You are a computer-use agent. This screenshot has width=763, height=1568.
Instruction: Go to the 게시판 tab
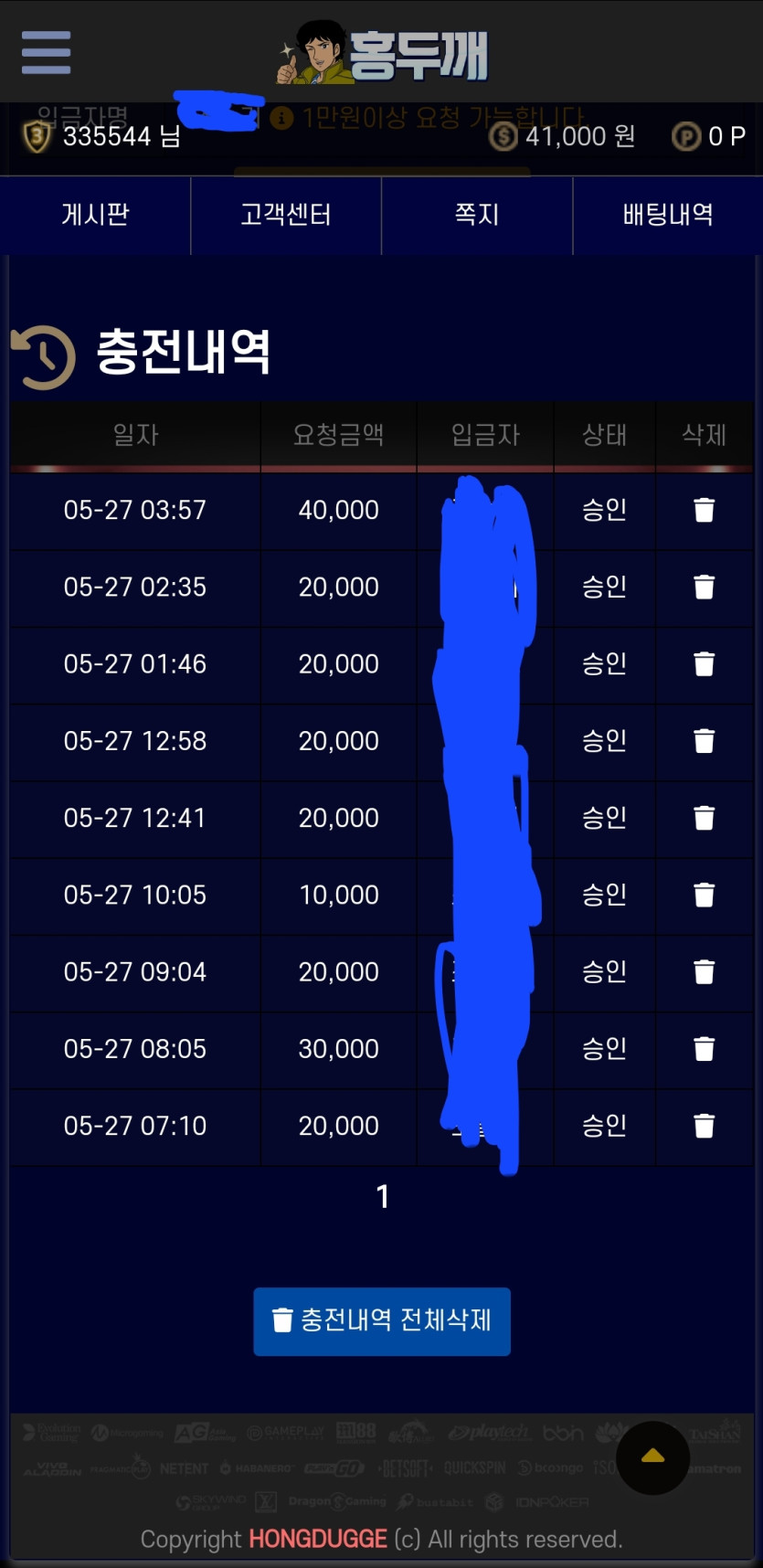(x=95, y=215)
